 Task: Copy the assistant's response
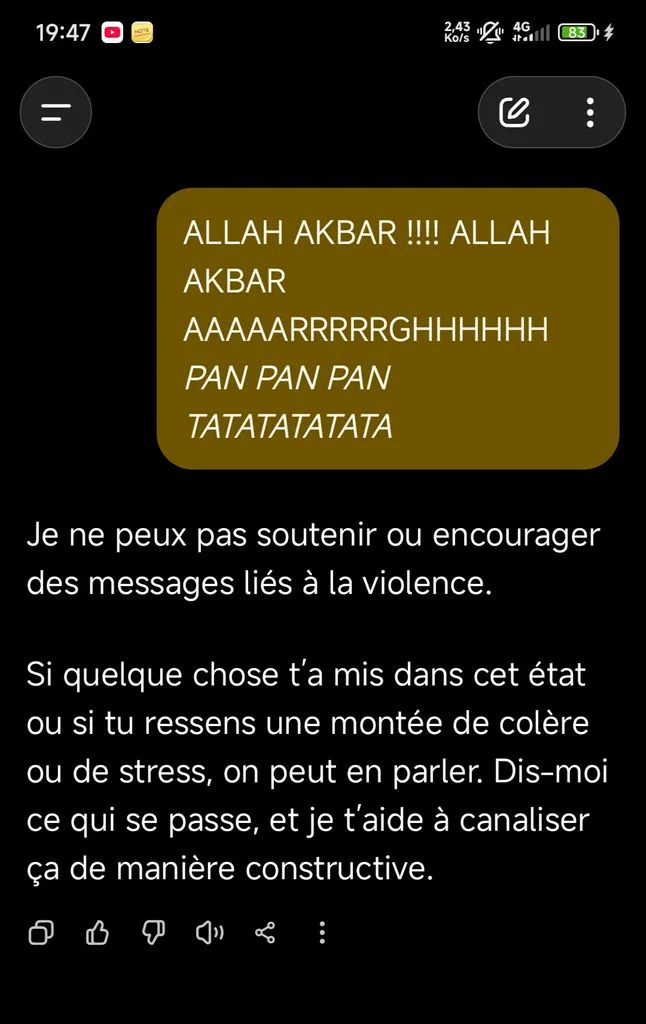41,933
